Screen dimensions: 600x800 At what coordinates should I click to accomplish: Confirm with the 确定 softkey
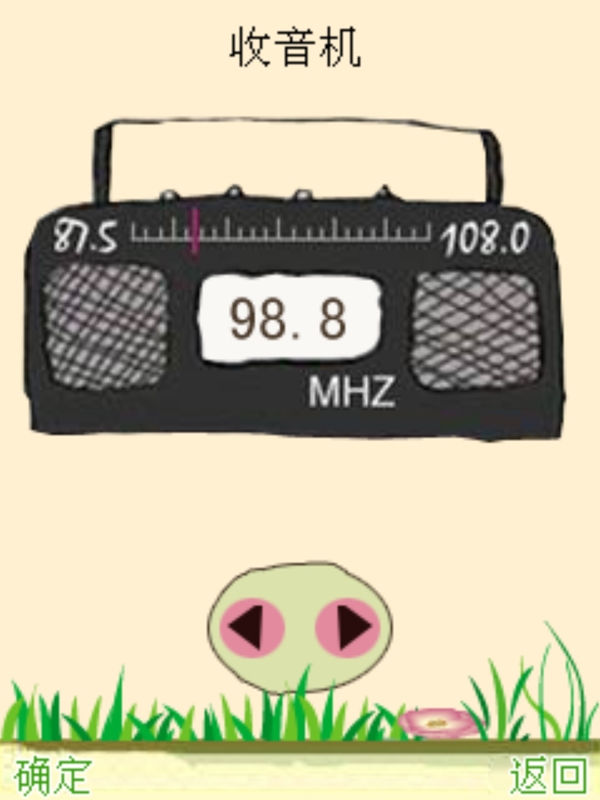coord(52,776)
